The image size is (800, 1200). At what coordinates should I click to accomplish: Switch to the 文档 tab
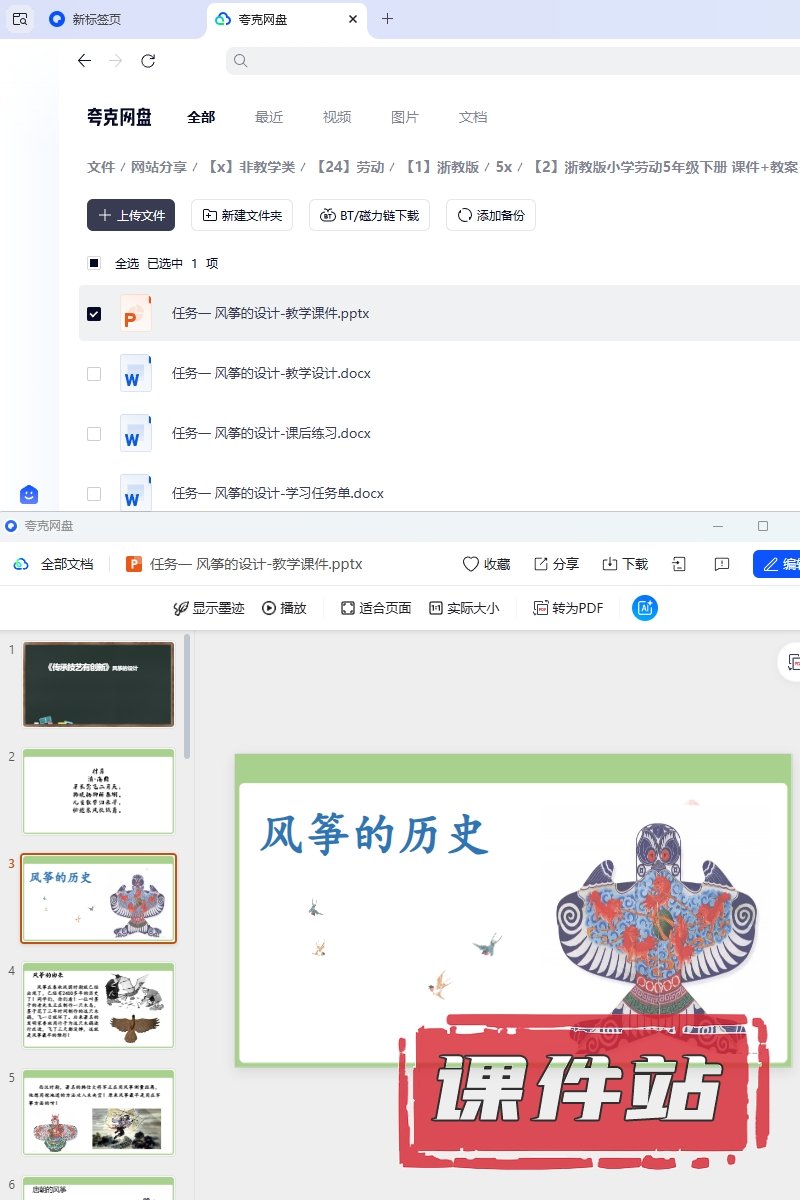[473, 117]
